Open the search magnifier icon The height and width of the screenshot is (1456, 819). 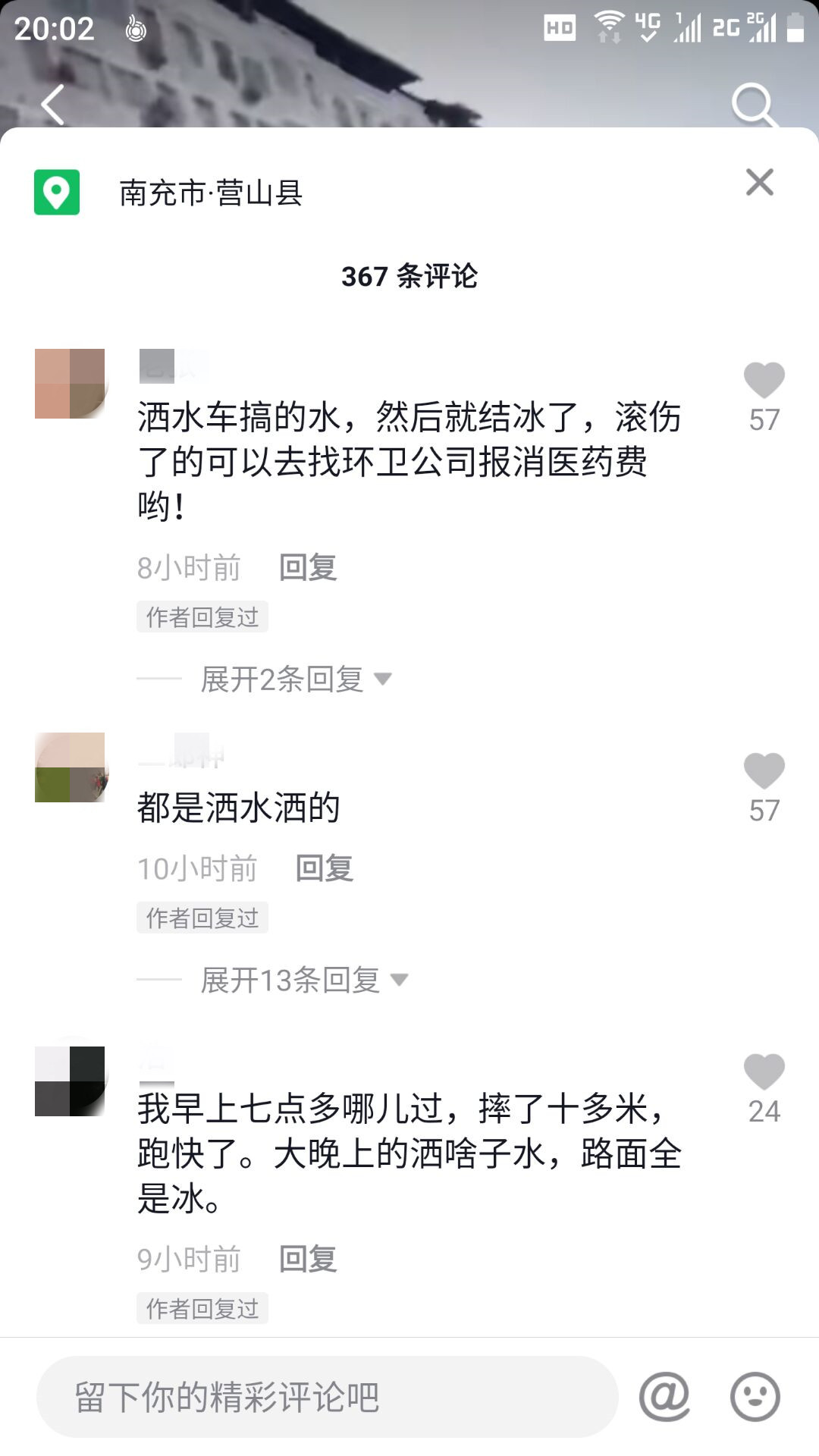point(753,105)
